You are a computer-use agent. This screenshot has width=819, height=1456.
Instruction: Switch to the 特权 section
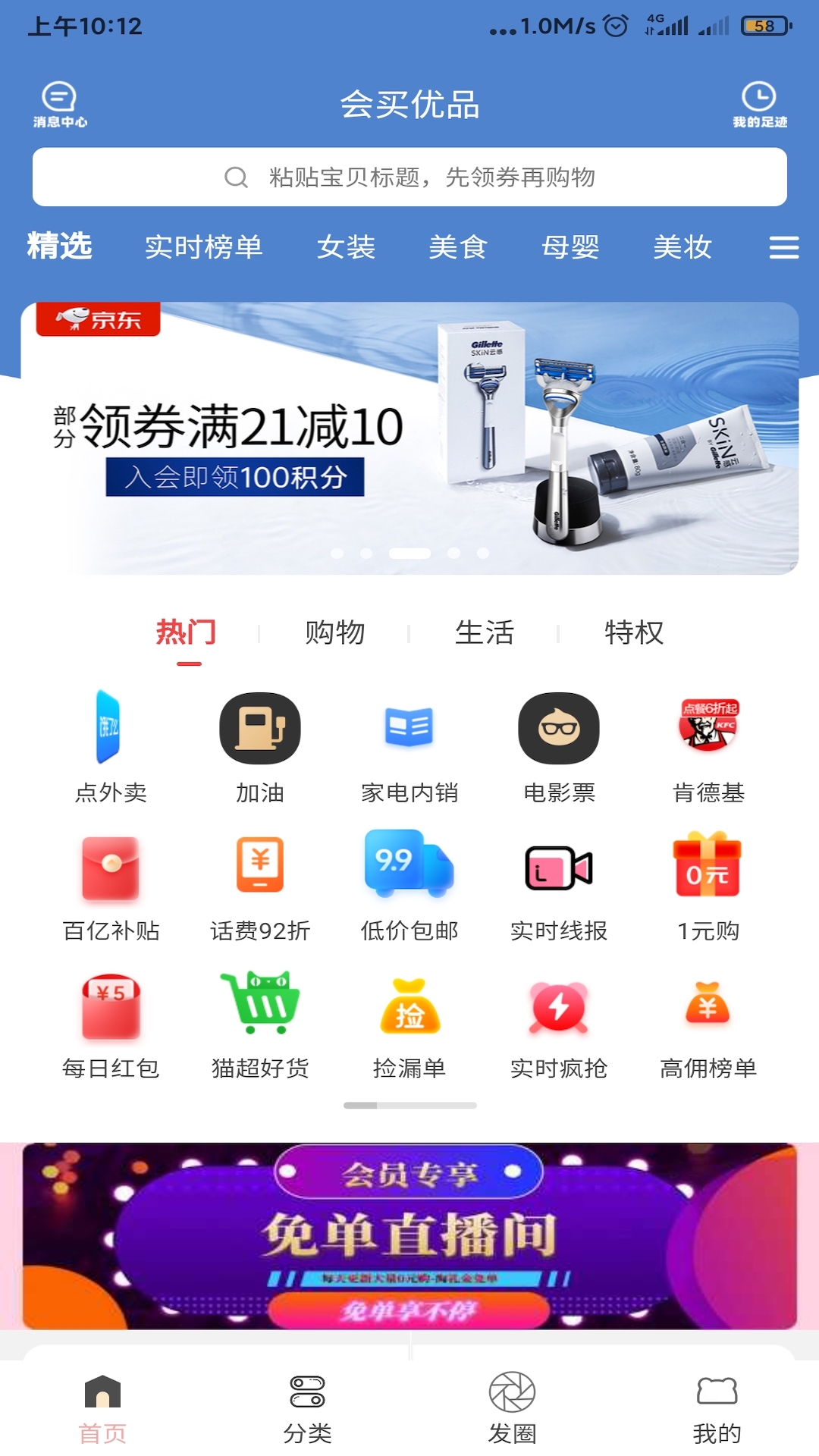(x=633, y=632)
